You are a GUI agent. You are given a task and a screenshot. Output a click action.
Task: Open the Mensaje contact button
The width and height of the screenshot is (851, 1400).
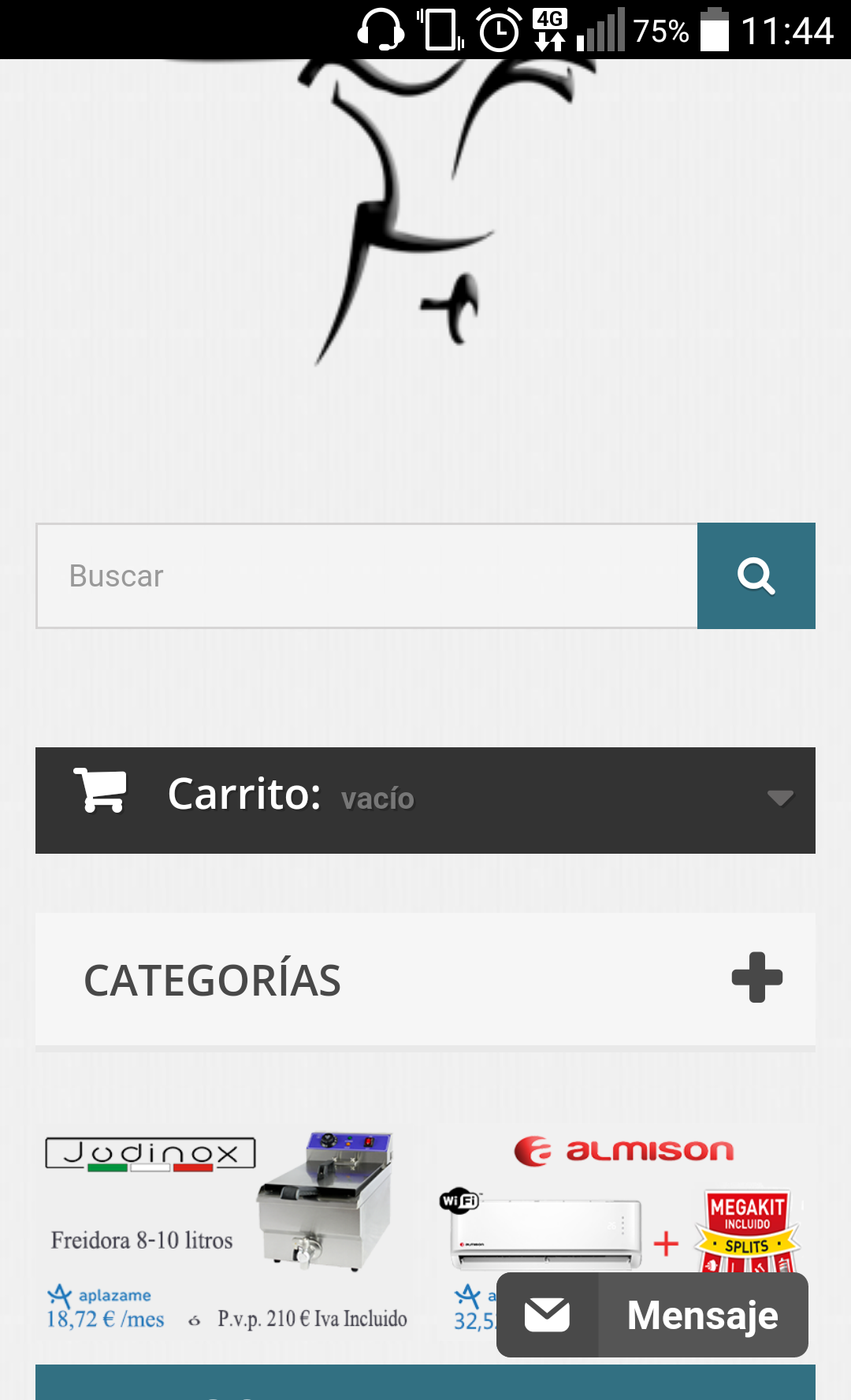pos(652,1315)
